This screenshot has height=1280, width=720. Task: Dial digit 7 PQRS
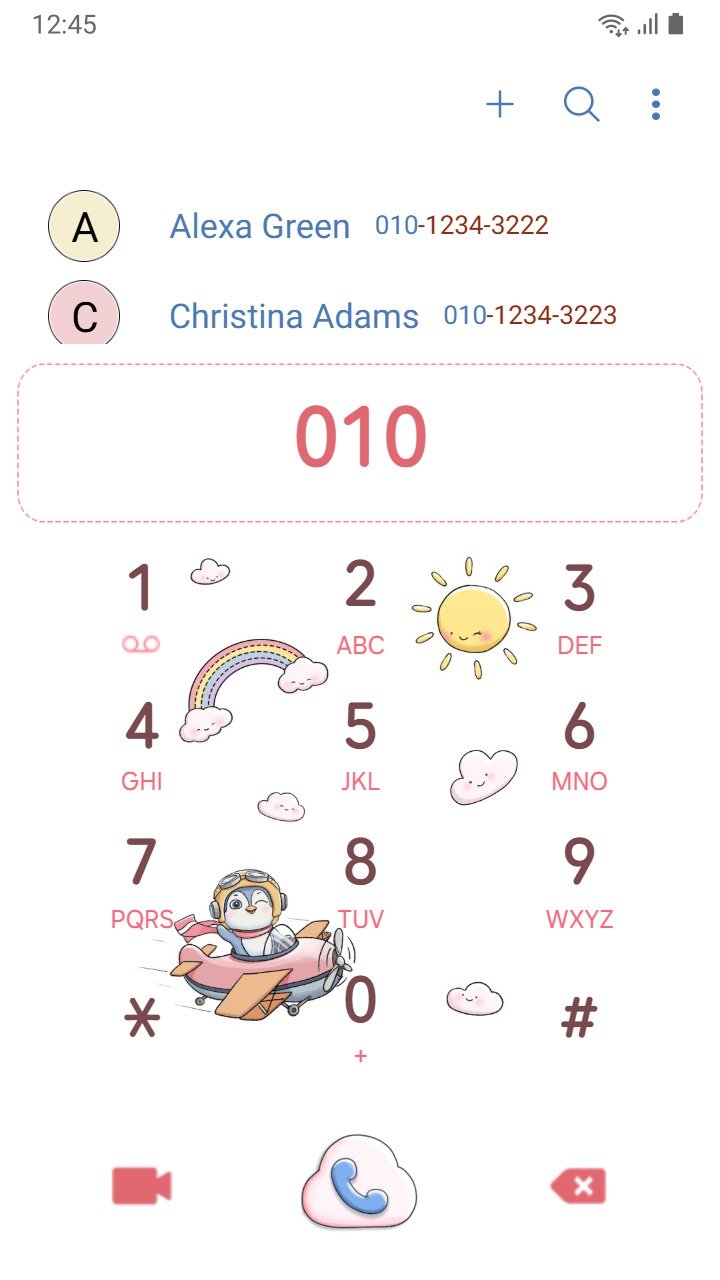click(141, 882)
